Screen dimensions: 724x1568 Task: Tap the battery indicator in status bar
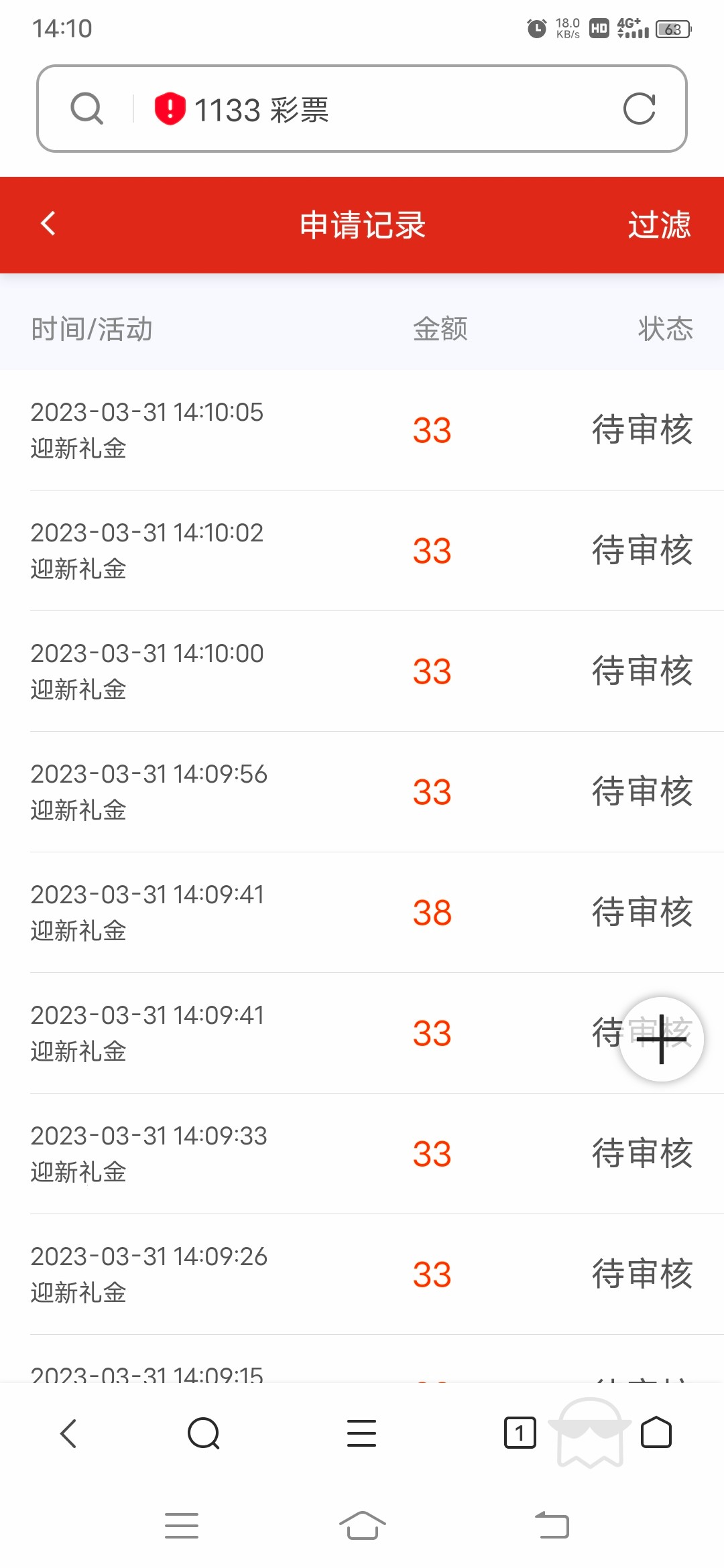coord(672,29)
